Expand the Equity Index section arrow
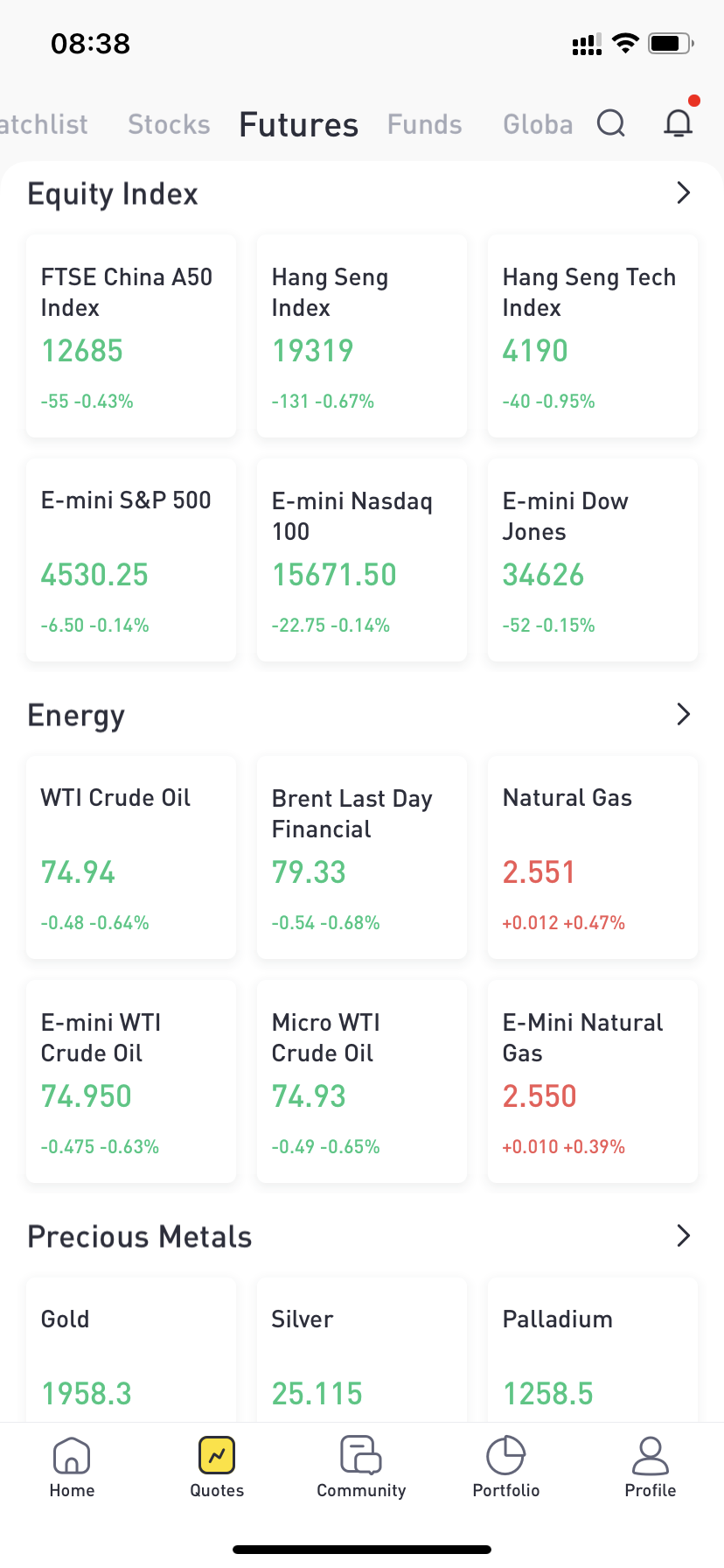This screenshot has height=1568, width=724. click(x=683, y=193)
